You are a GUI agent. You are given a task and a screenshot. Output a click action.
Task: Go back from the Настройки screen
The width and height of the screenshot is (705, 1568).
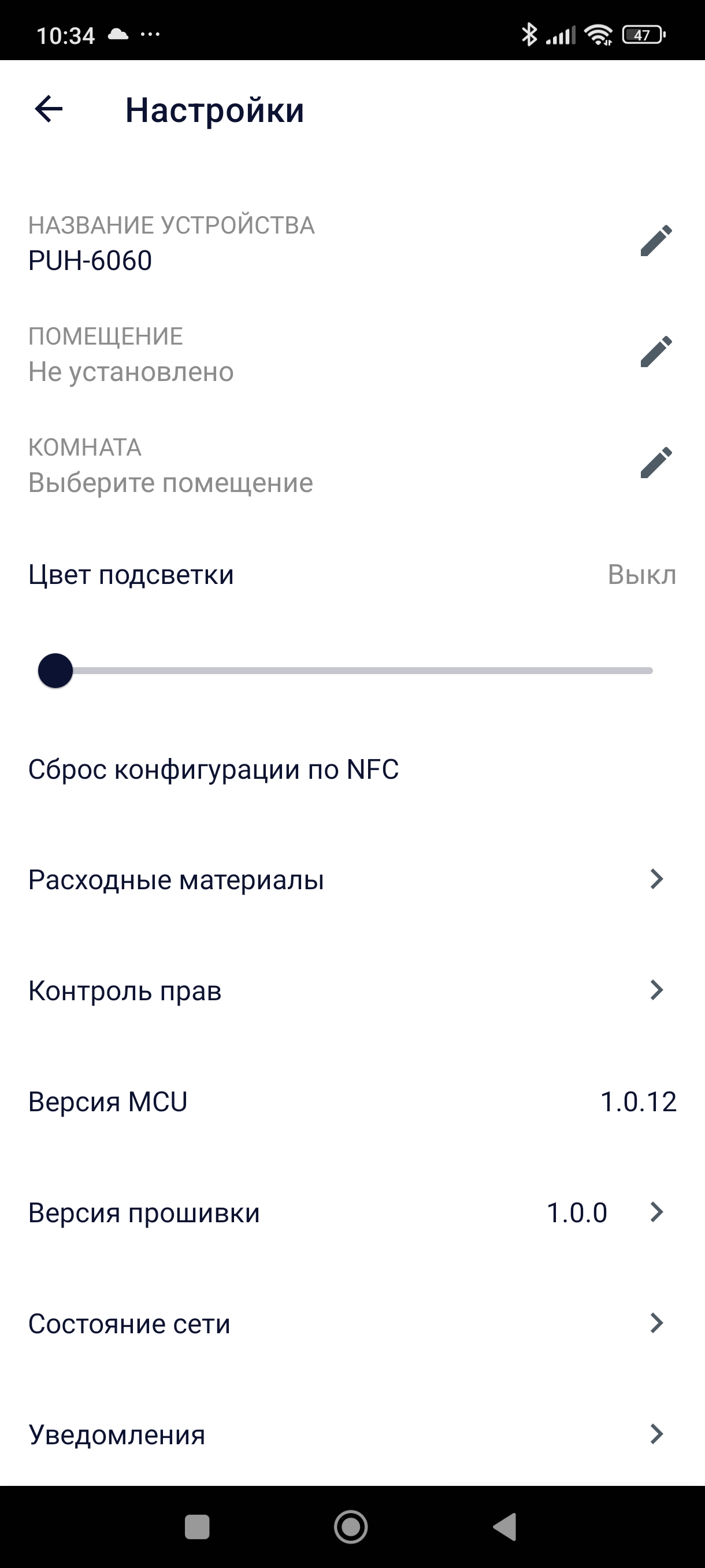pos(49,110)
